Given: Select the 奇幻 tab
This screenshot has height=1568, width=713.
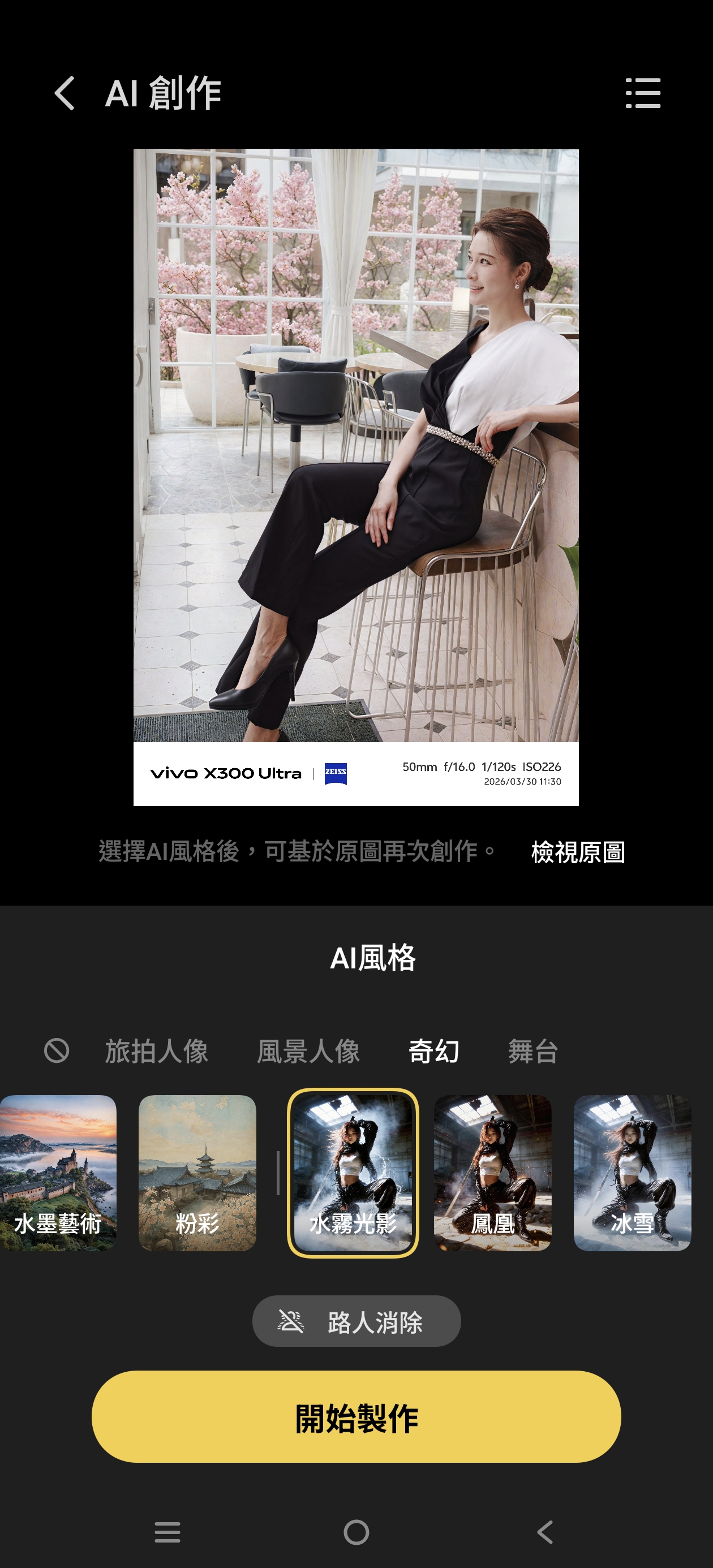Looking at the screenshot, I should pyautogui.click(x=433, y=1051).
